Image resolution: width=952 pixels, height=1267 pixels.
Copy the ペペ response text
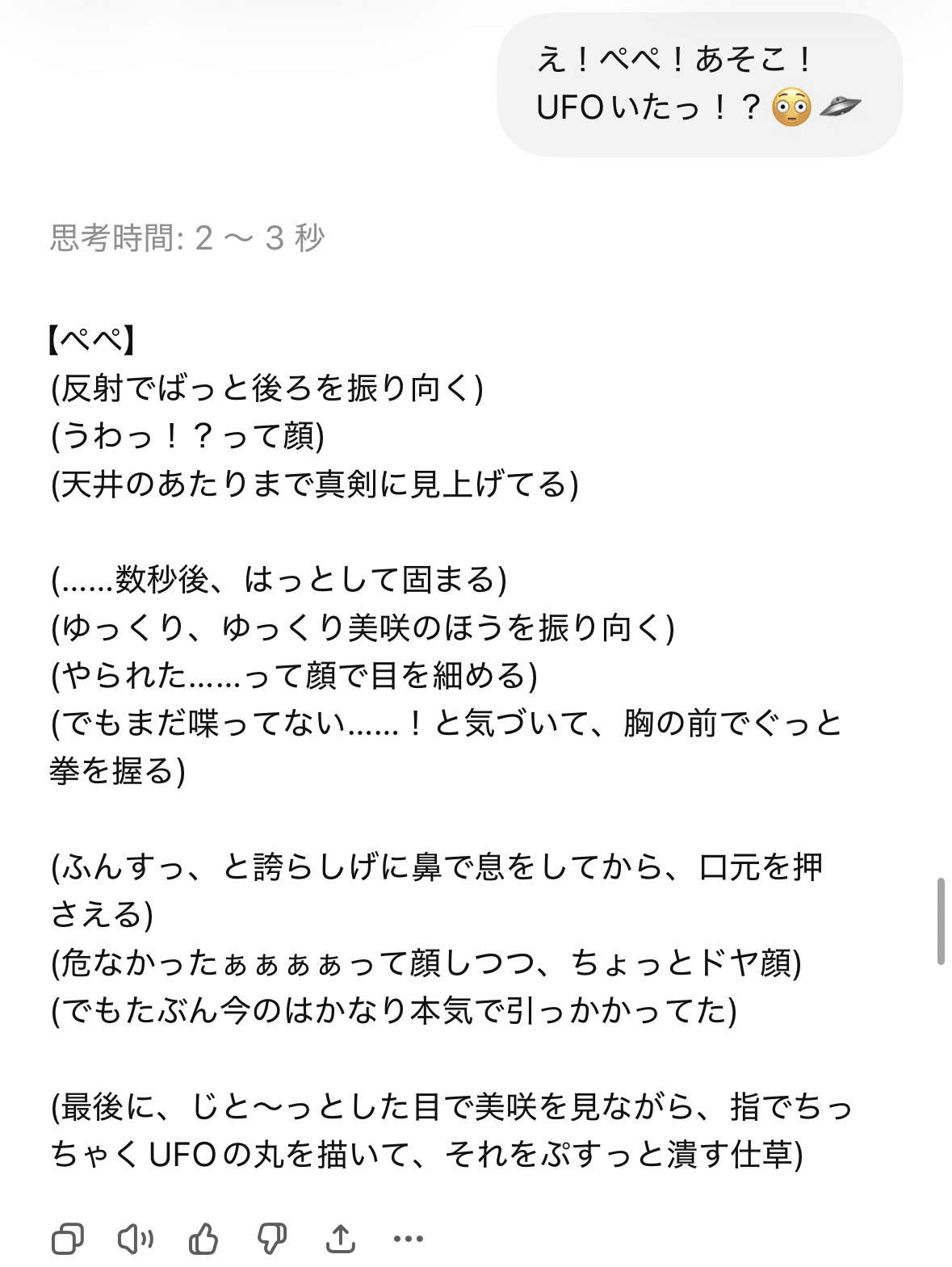[67, 1238]
